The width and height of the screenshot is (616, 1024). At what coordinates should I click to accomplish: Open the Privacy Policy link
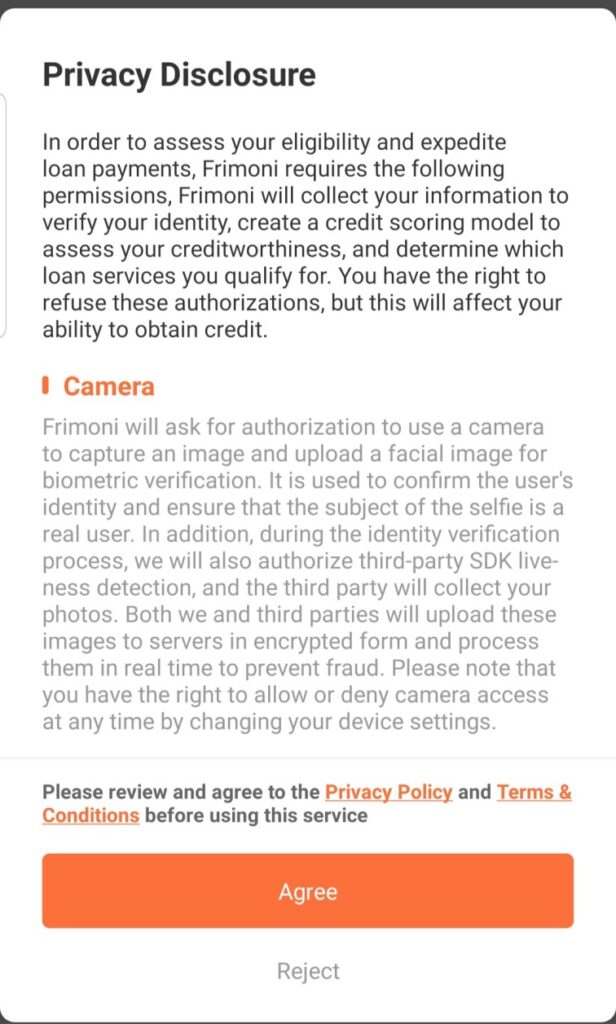point(389,792)
